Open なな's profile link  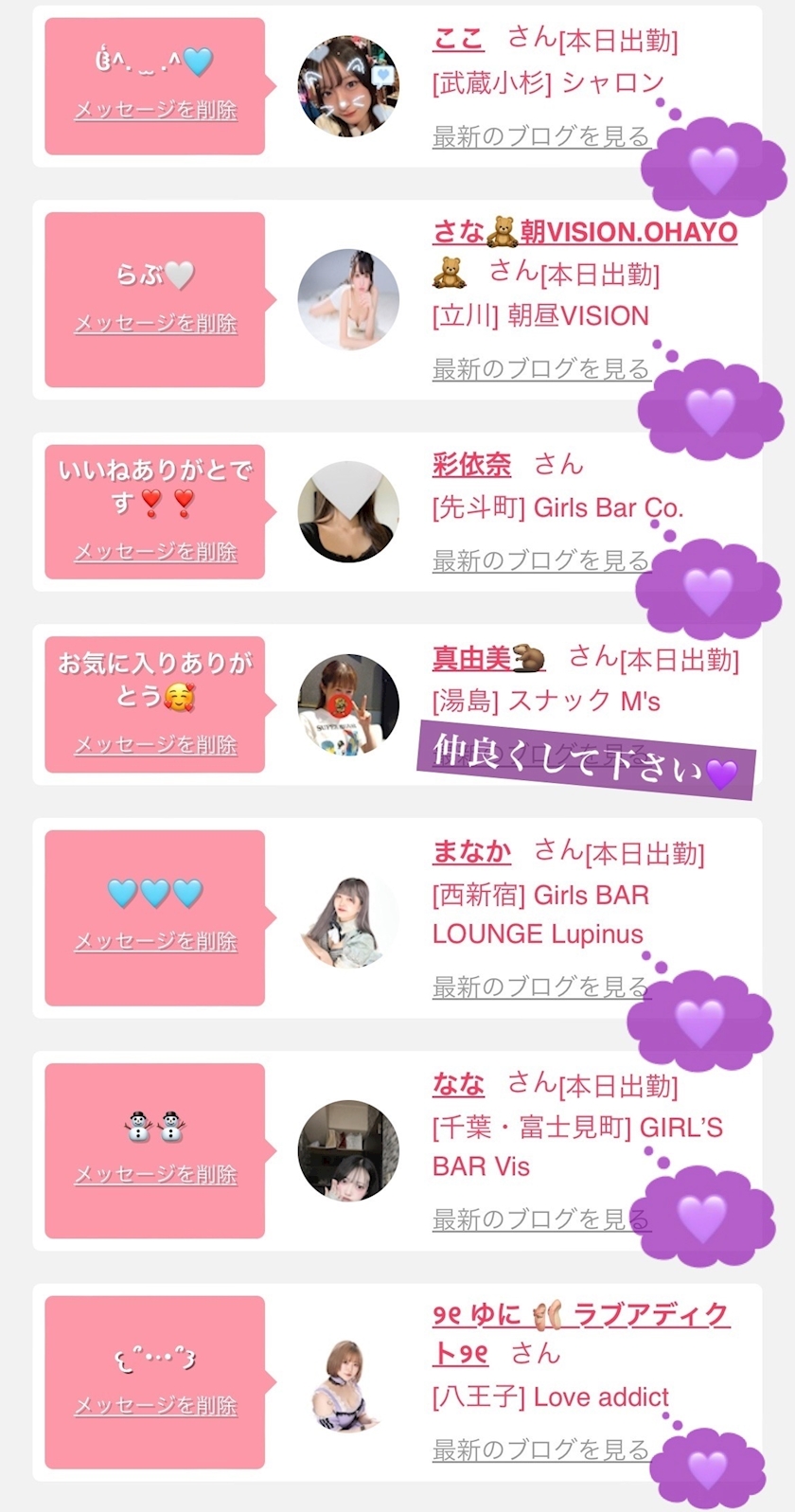(x=458, y=1085)
